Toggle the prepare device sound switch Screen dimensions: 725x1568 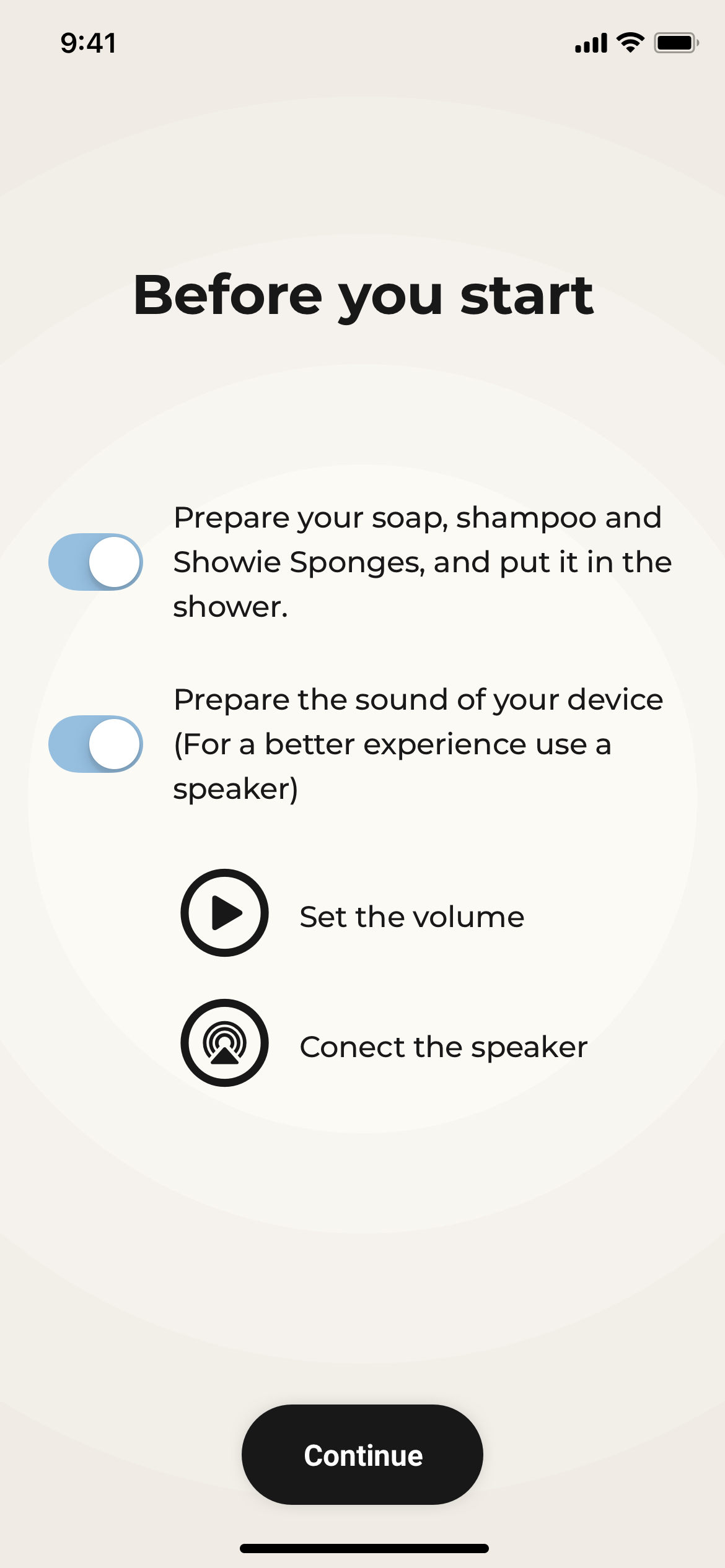click(95, 744)
